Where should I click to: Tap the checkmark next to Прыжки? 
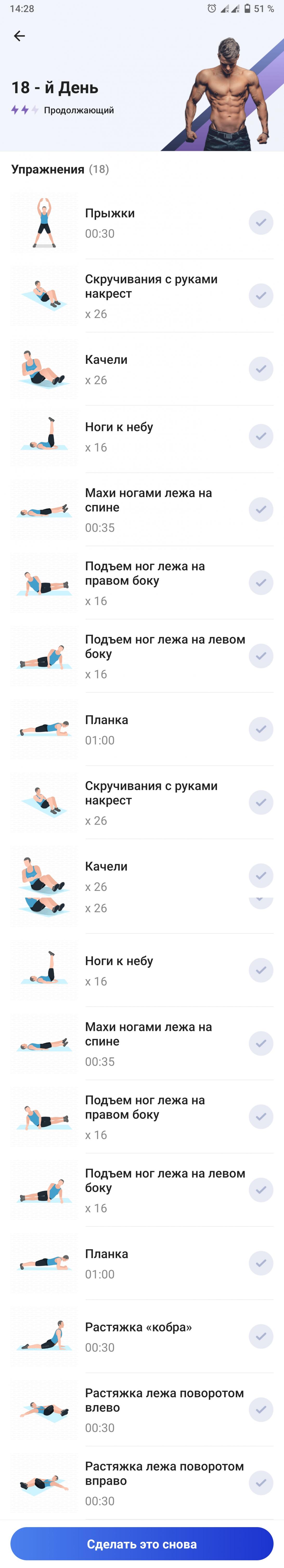261,223
